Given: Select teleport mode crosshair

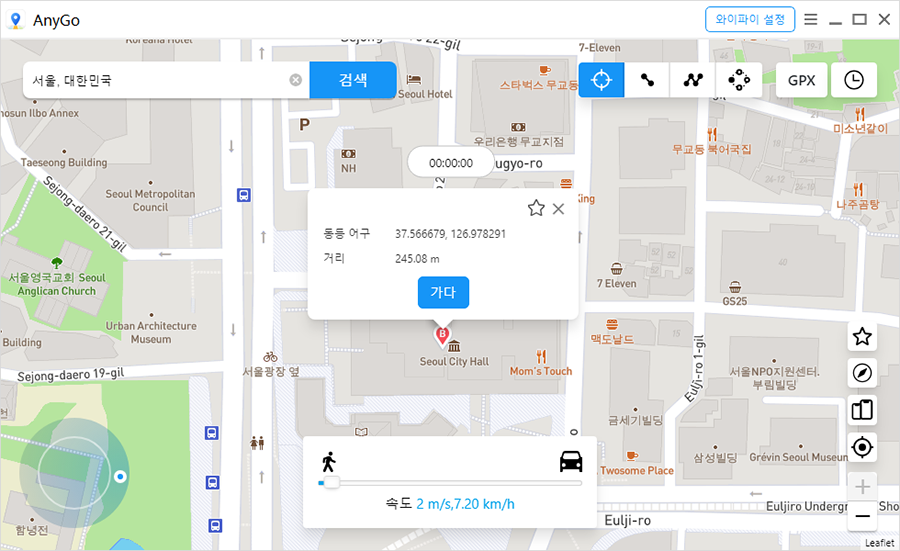Looking at the screenshot, I should (x=601, y=80).
